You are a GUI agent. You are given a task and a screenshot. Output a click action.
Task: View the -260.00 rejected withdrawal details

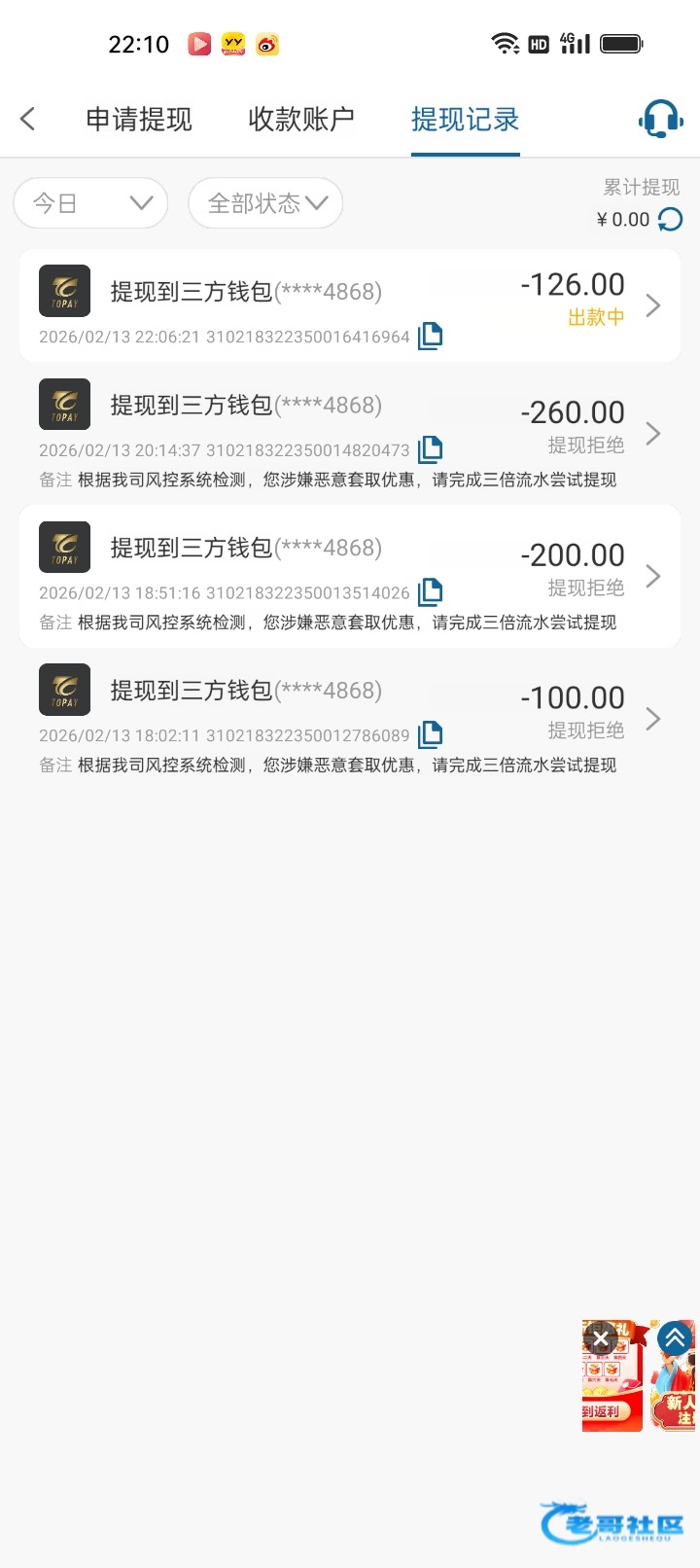click(652, 434)
